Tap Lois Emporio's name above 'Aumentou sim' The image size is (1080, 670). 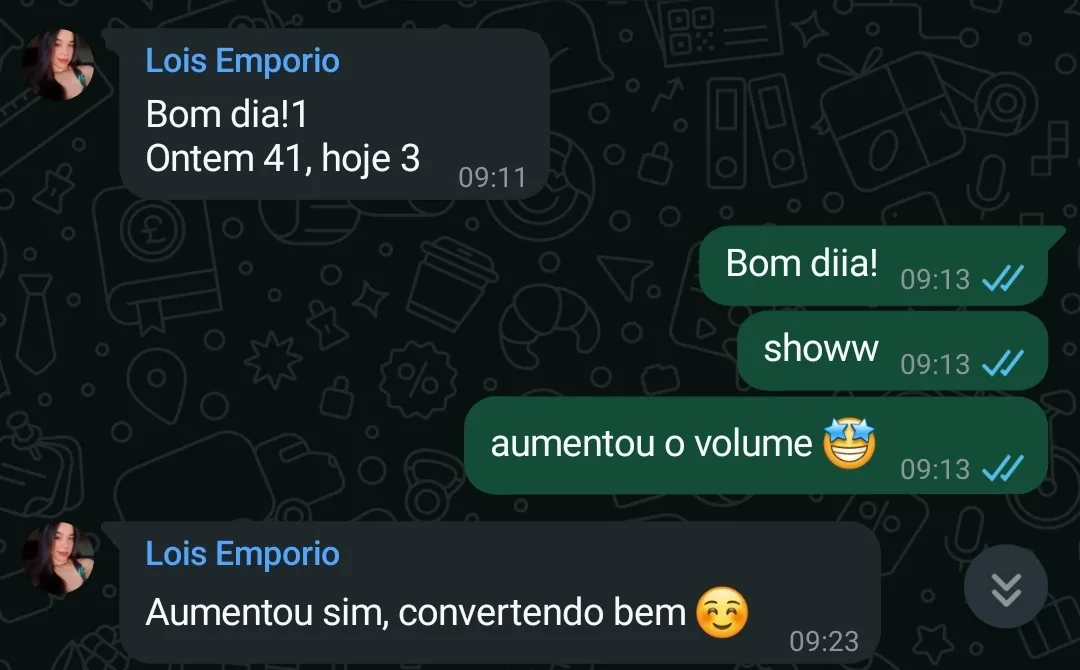(242, 554)
